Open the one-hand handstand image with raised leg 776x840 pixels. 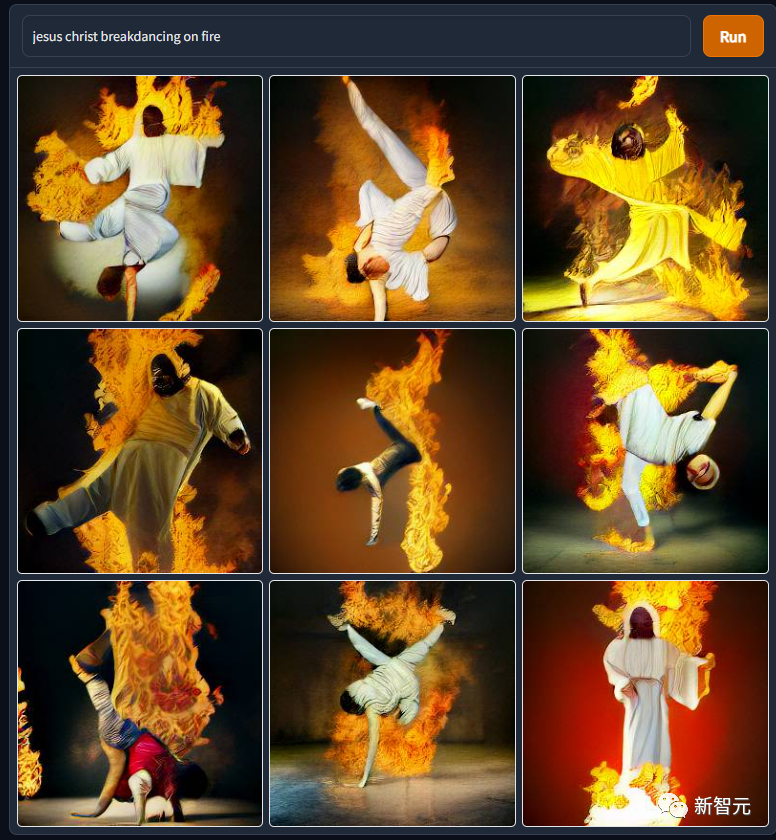(x=392, y=198)
